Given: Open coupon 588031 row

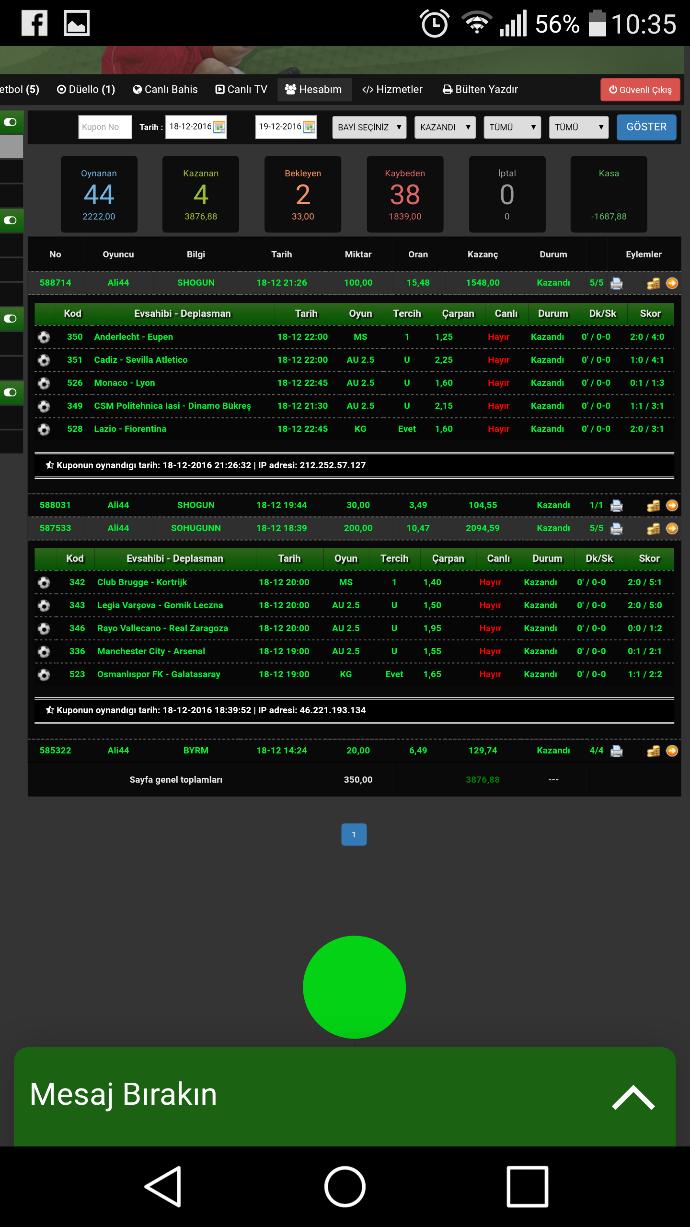Looking at the screenshot, I should tap(354, 505).
